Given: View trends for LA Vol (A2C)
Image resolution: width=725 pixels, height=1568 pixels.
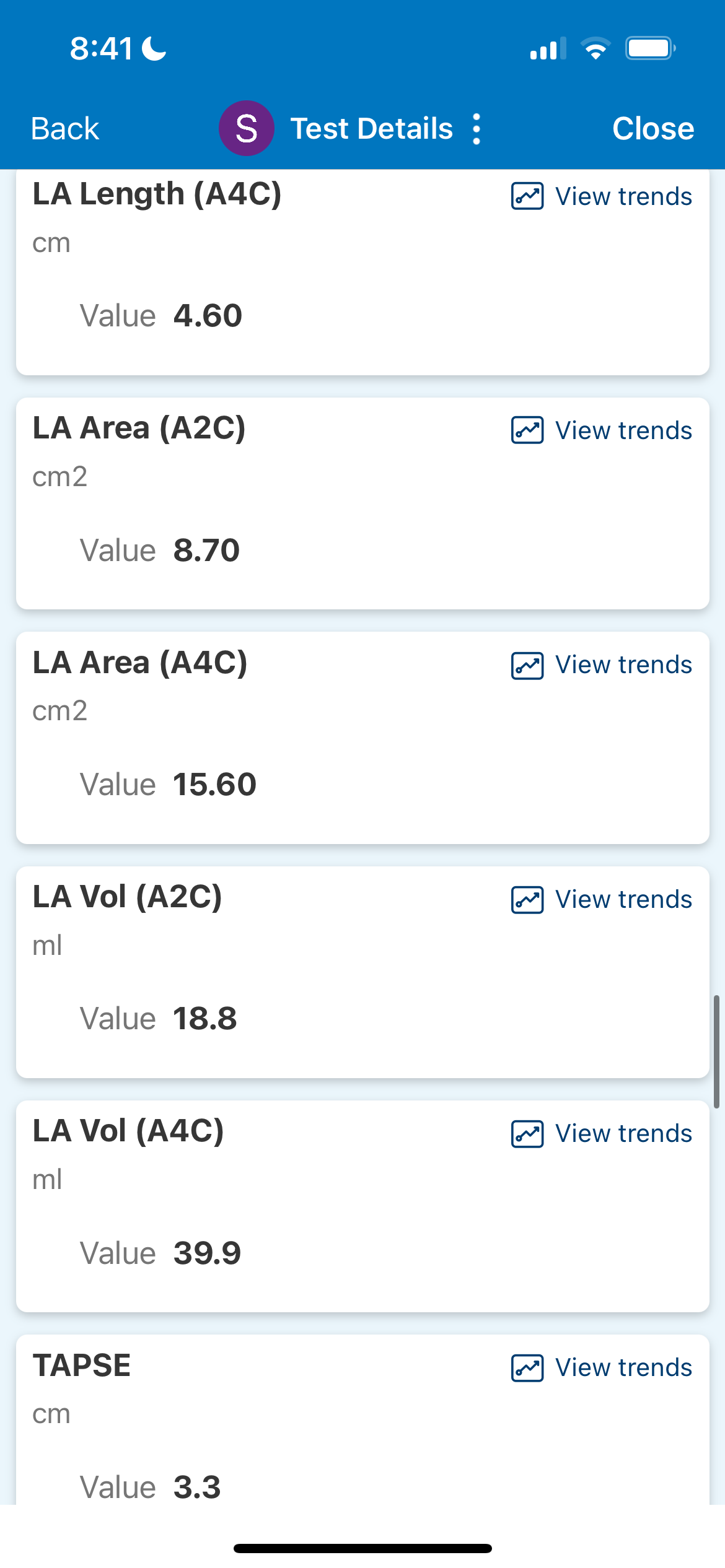Looking at the screenshot, I should click(601, 899).
